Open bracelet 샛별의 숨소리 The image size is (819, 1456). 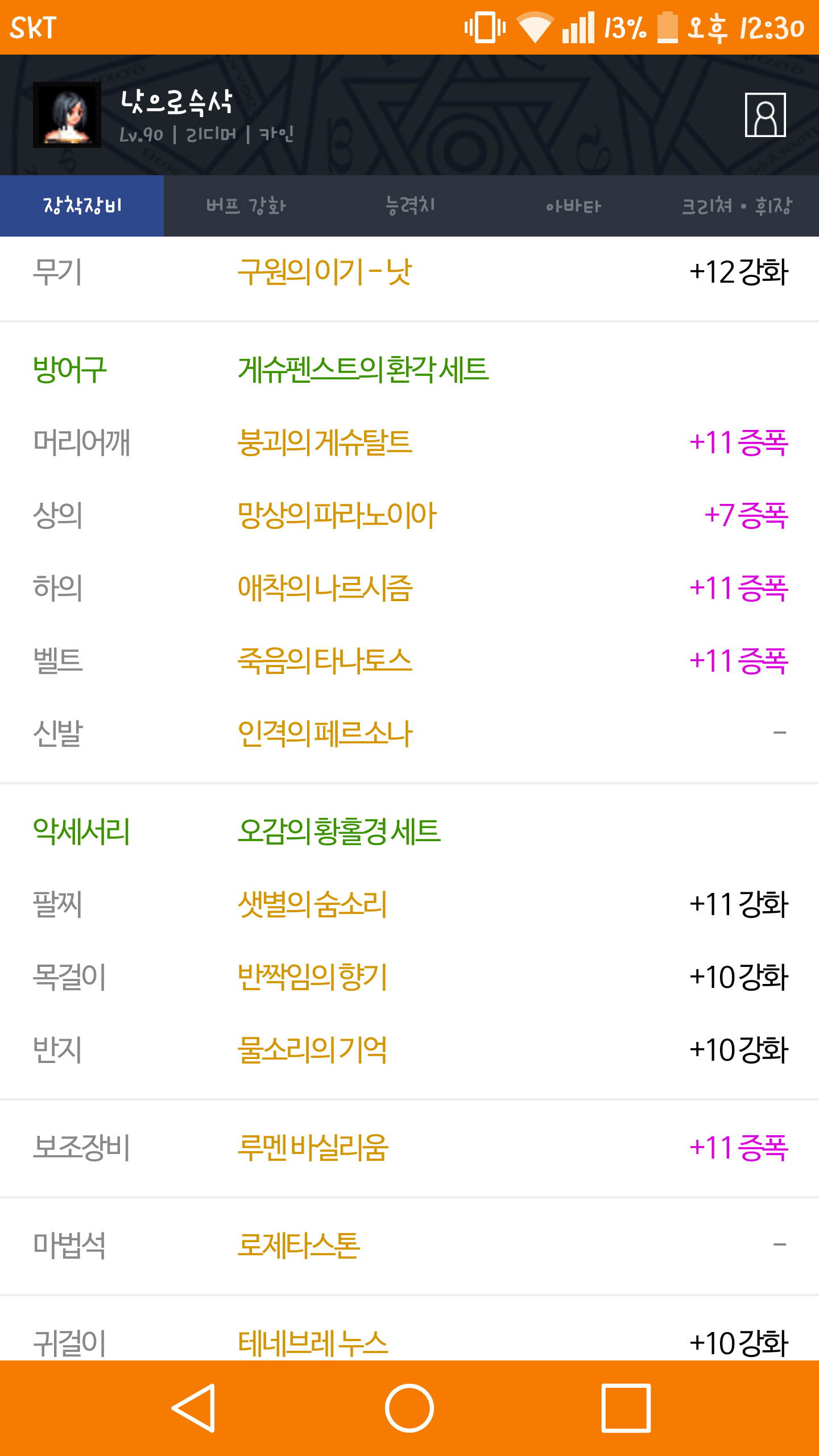point(312,904)
